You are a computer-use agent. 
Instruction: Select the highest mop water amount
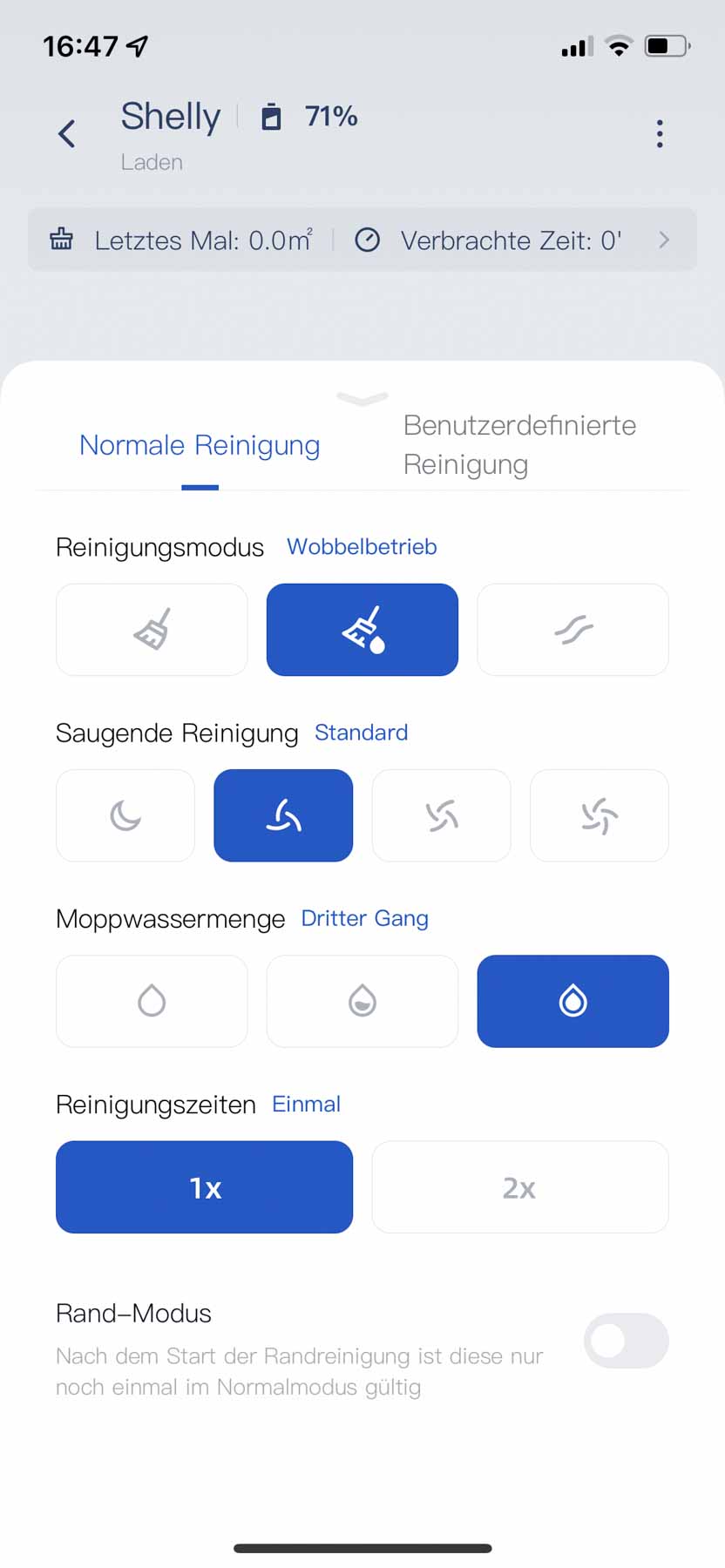point(573,1001)
